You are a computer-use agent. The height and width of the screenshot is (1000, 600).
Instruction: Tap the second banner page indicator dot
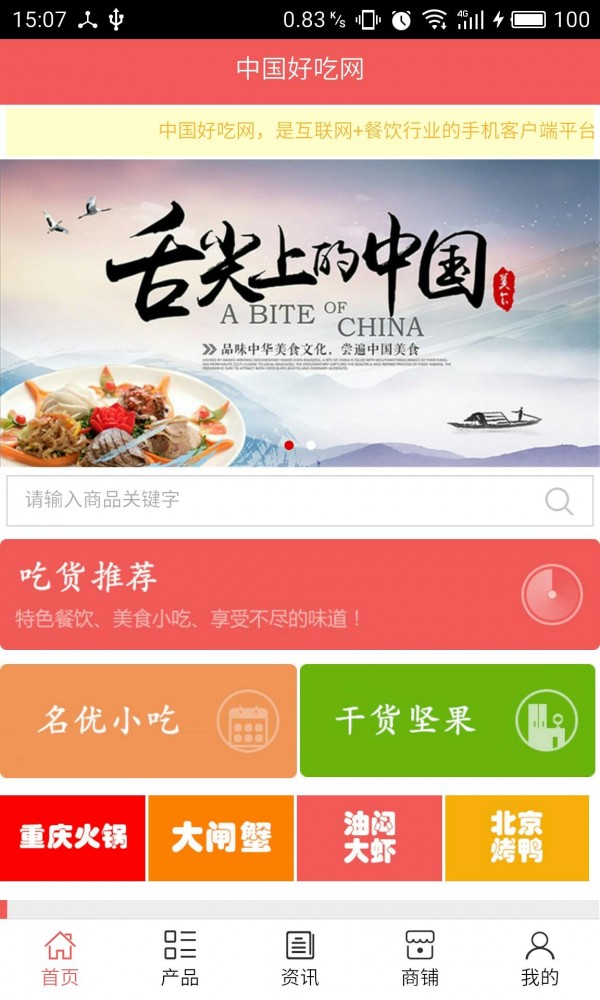coord(311,445)
